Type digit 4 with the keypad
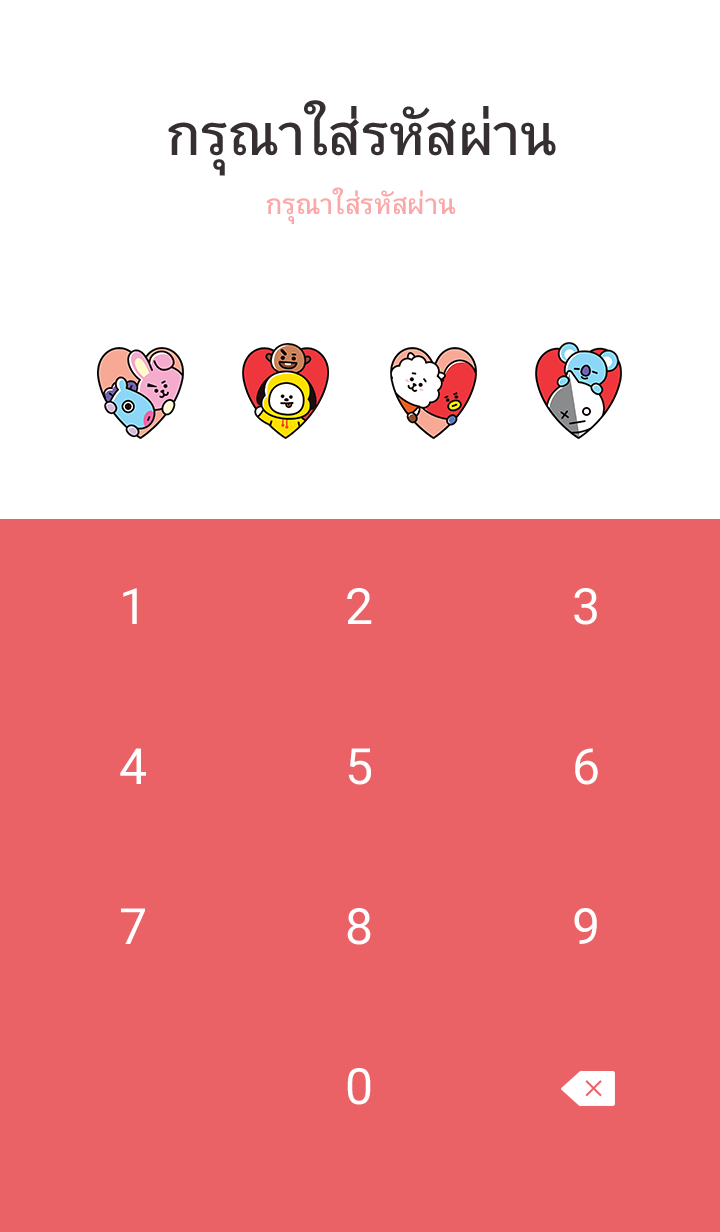This screenshot has height=1232, width=720. 133,767
